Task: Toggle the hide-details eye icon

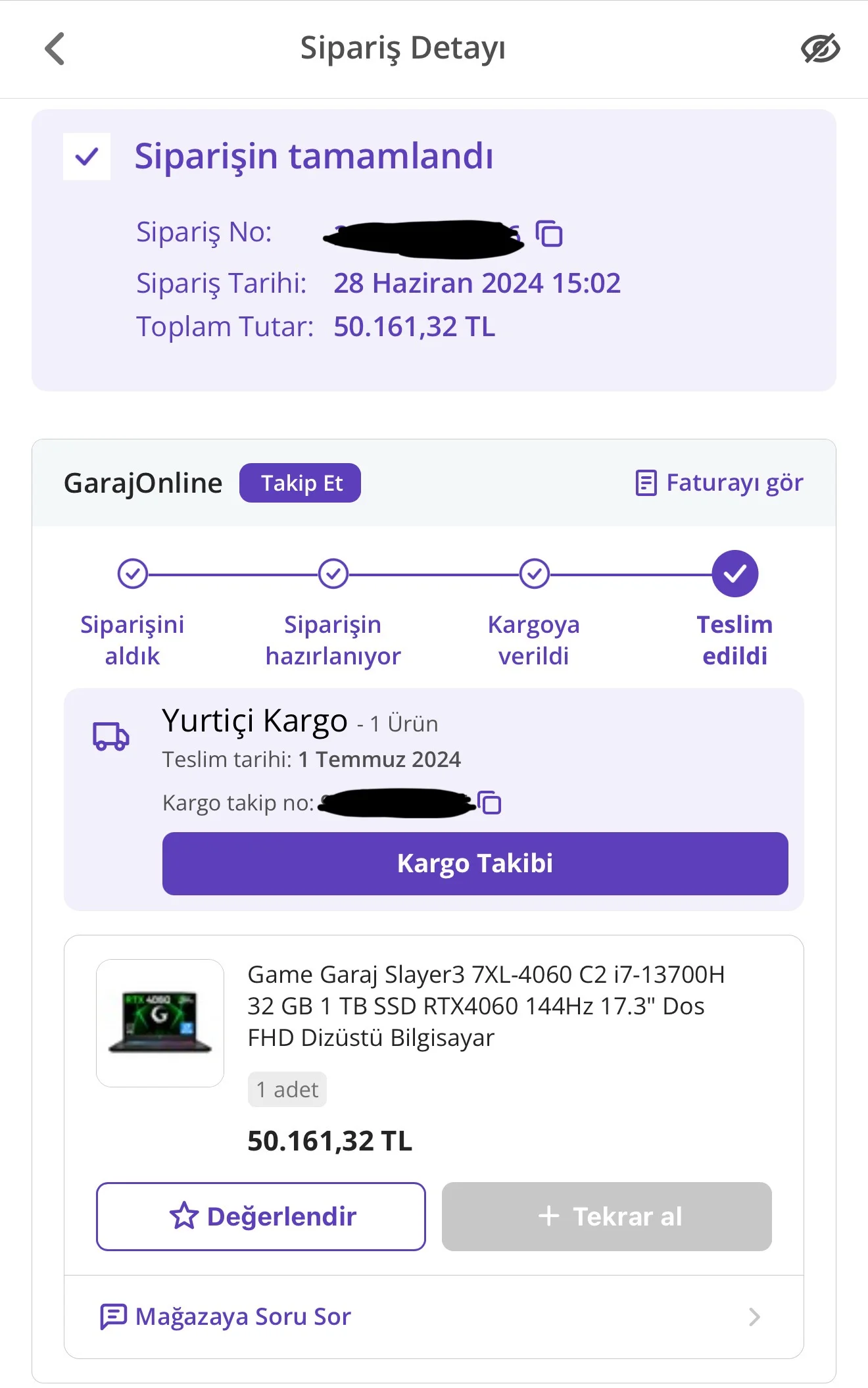Action: [820, 49]
